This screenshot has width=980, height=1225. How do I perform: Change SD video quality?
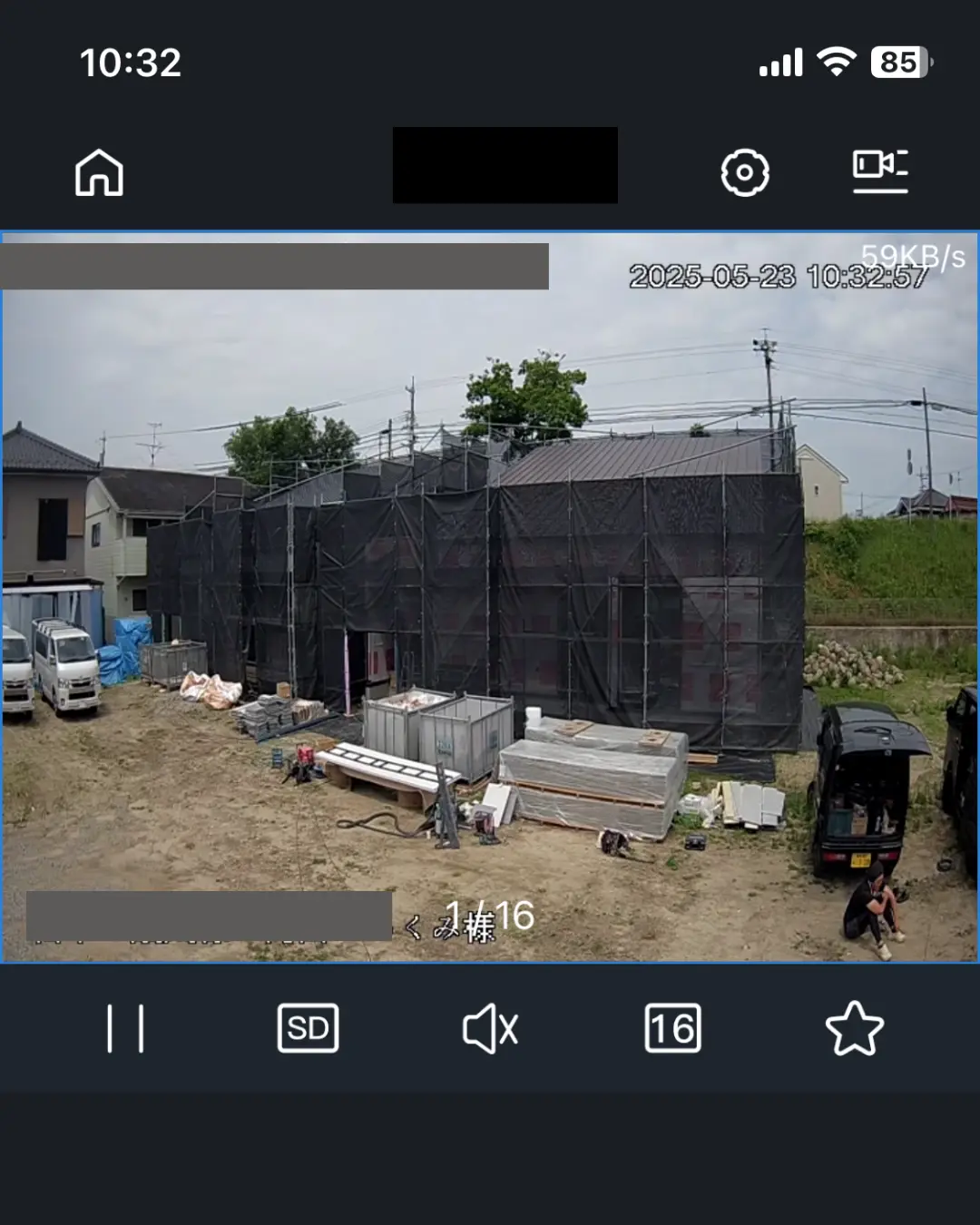tap(308, 1028)
